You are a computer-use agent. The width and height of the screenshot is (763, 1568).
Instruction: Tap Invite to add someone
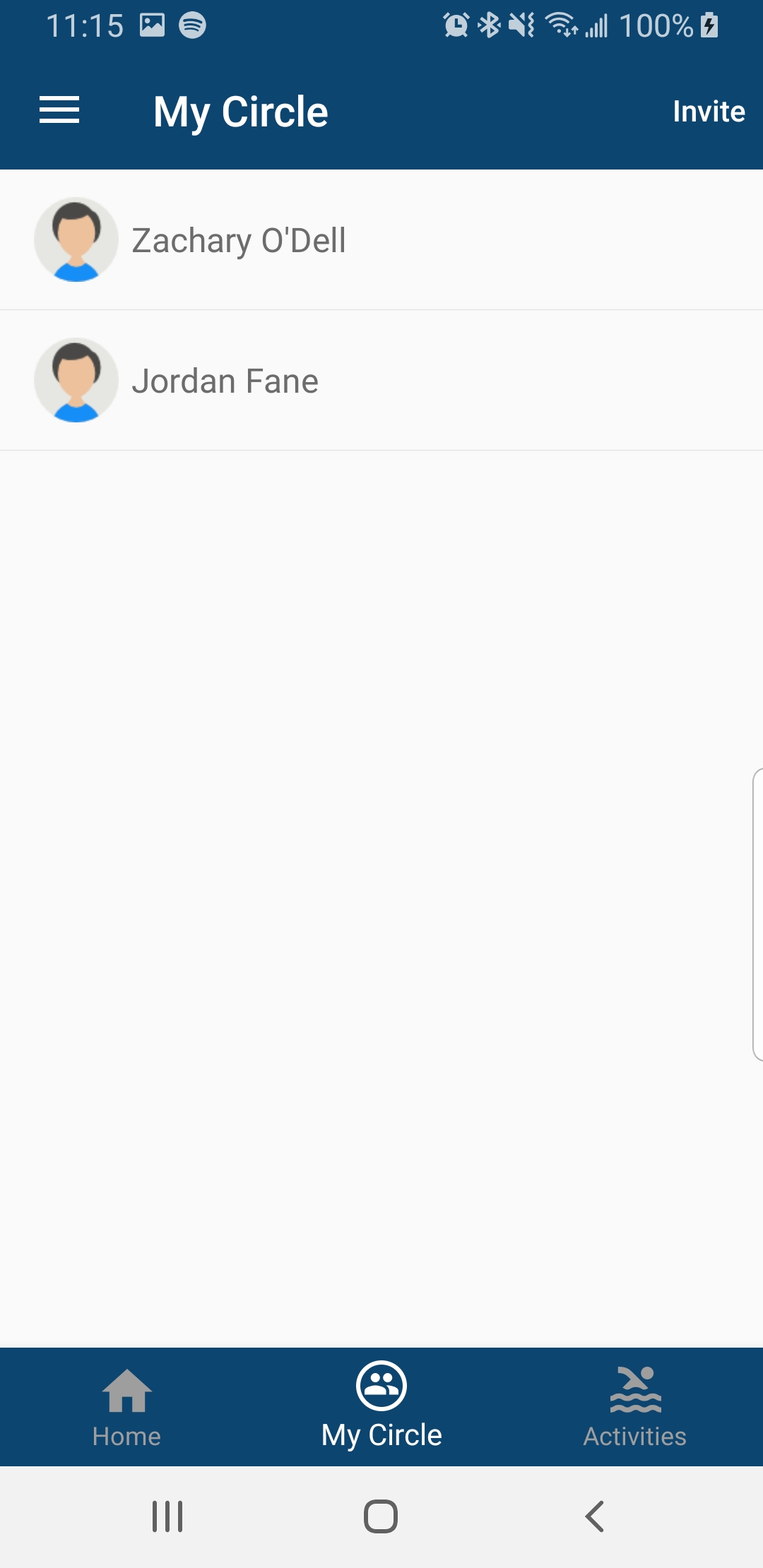point(708,112)
